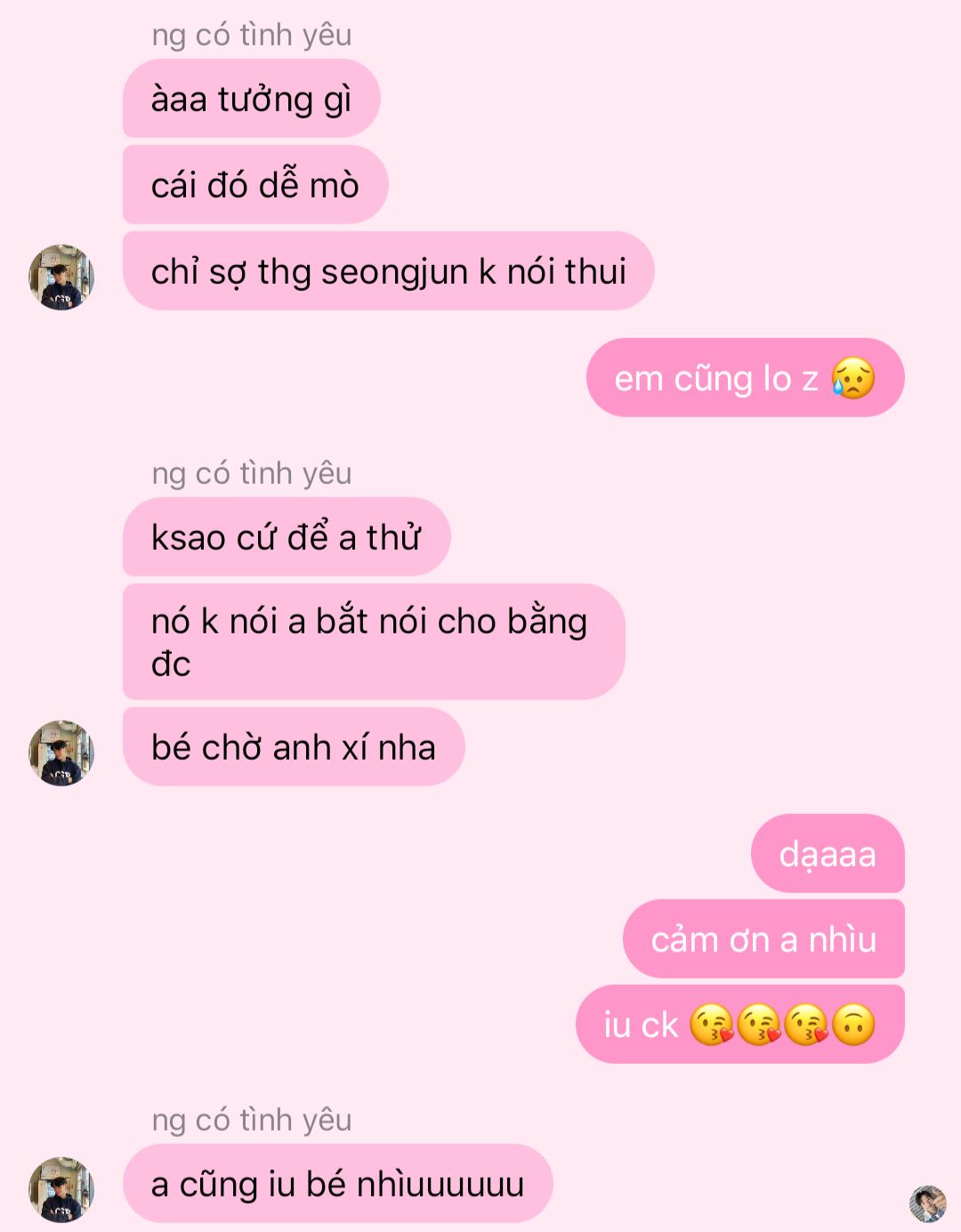Open sender avatar beside "chỉ sợ thg seongjun" message
961x1232 pixels.
pos(61,278)
